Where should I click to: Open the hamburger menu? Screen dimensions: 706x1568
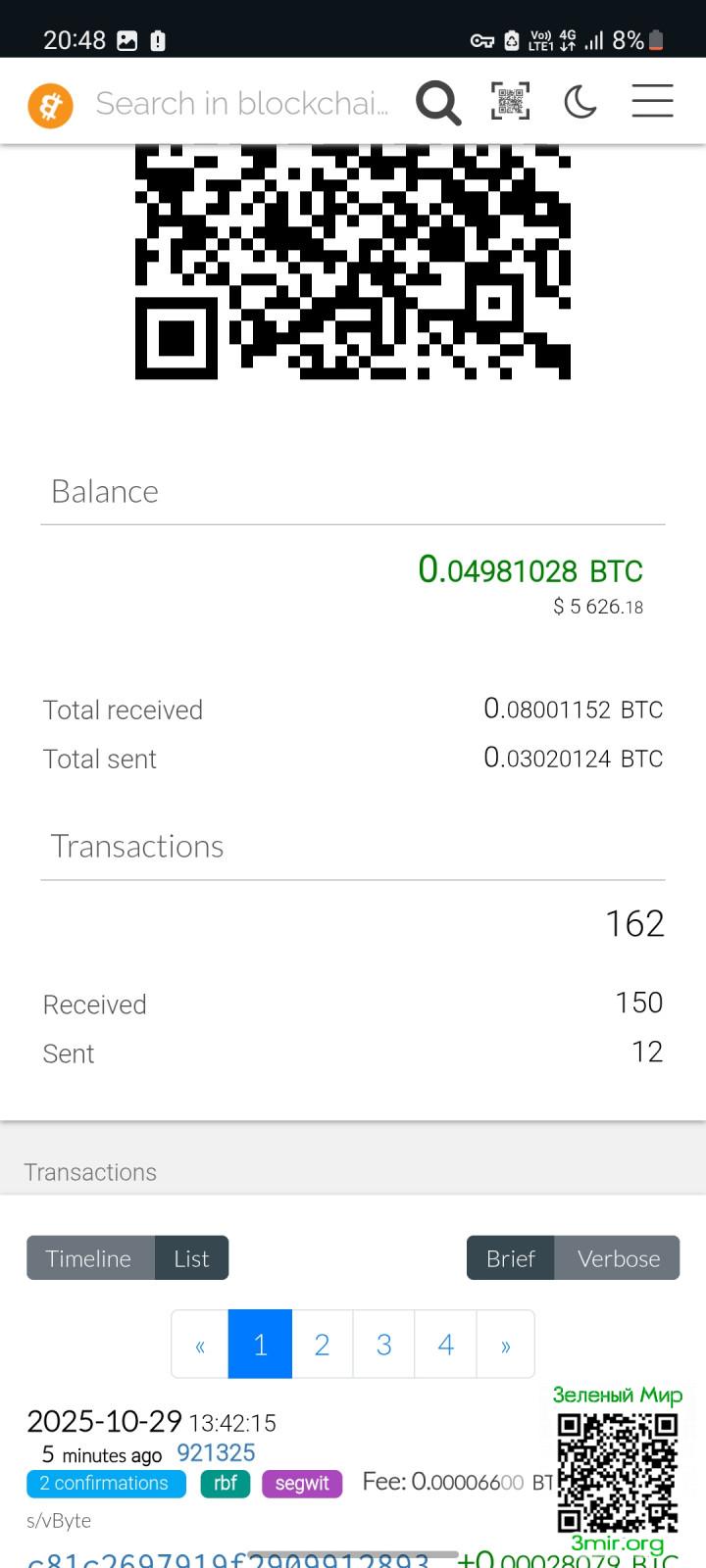pos(652,102)
